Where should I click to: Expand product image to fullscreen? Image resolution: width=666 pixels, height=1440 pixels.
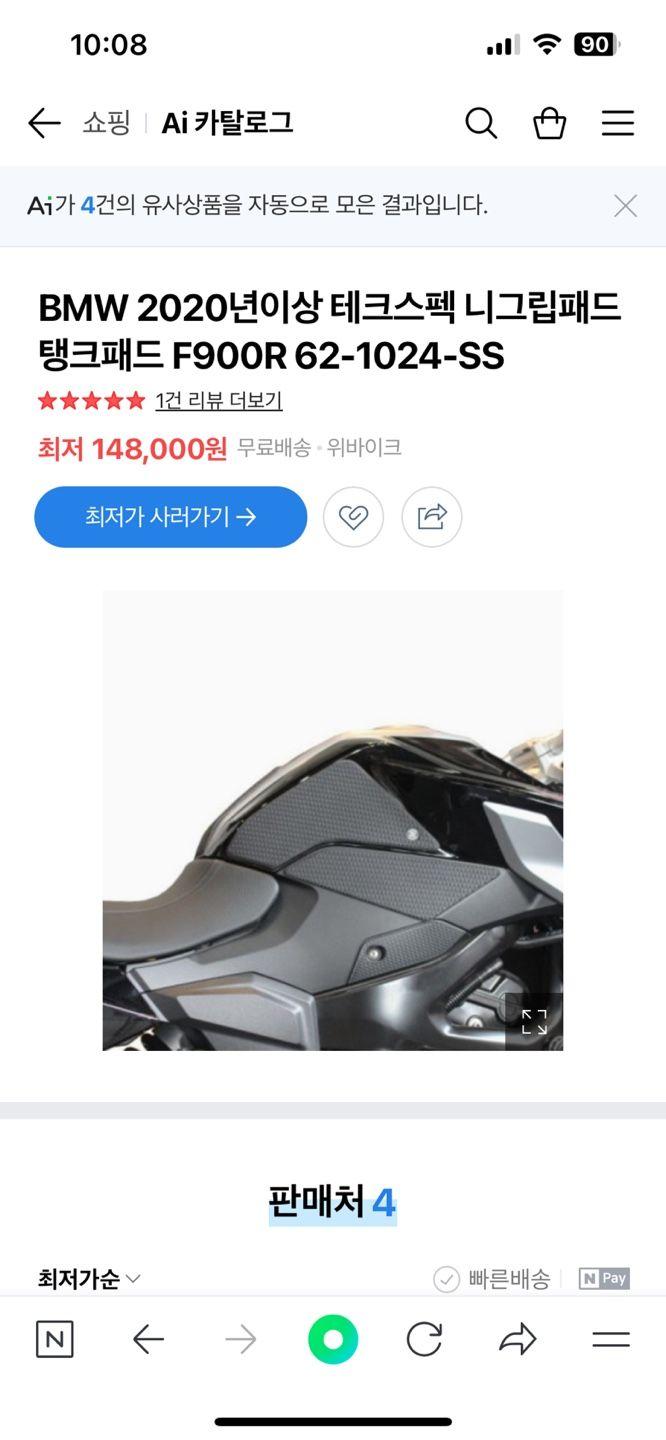point(534,1022)
